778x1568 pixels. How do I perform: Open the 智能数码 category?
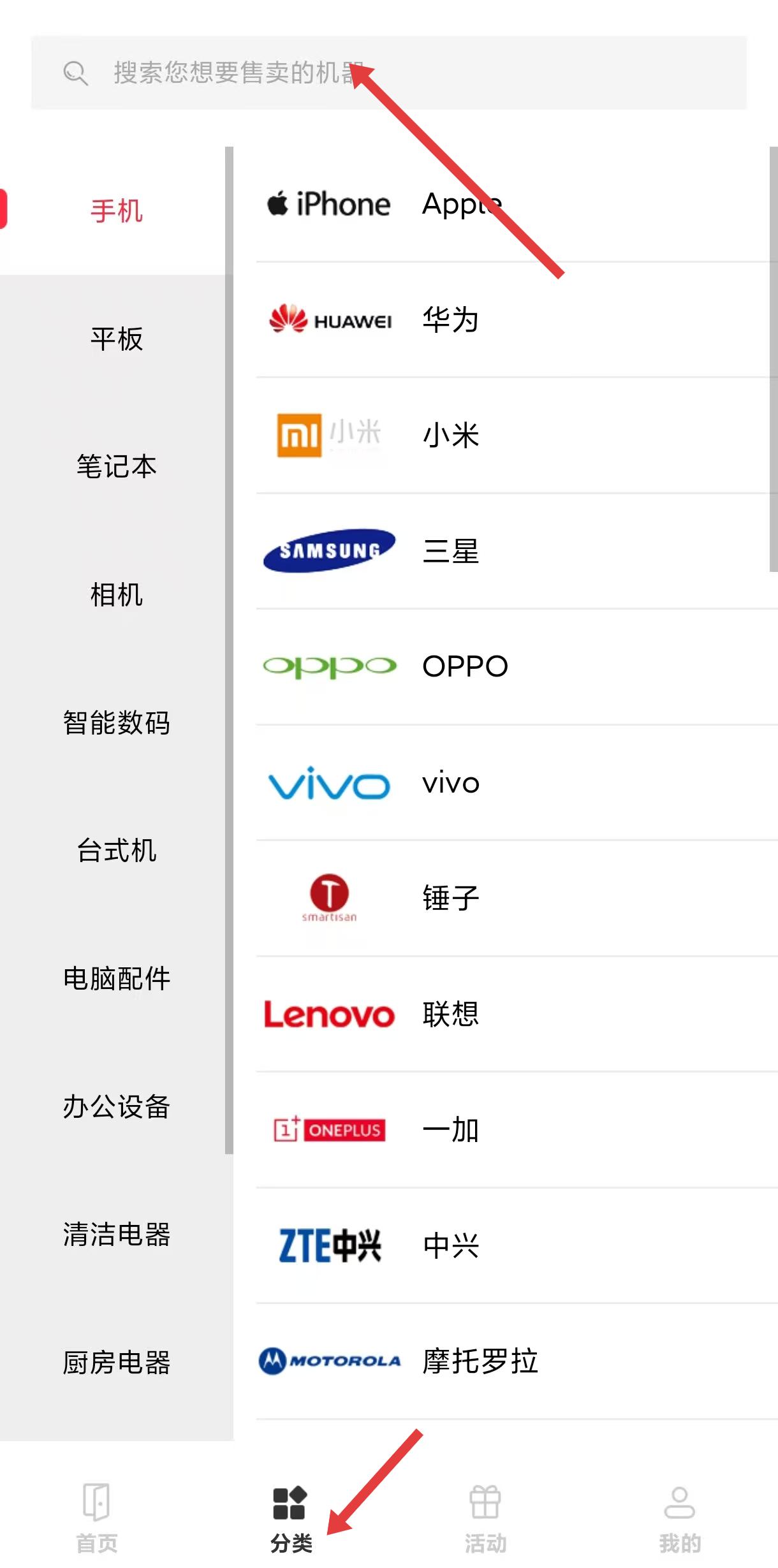tap(116, 723)
